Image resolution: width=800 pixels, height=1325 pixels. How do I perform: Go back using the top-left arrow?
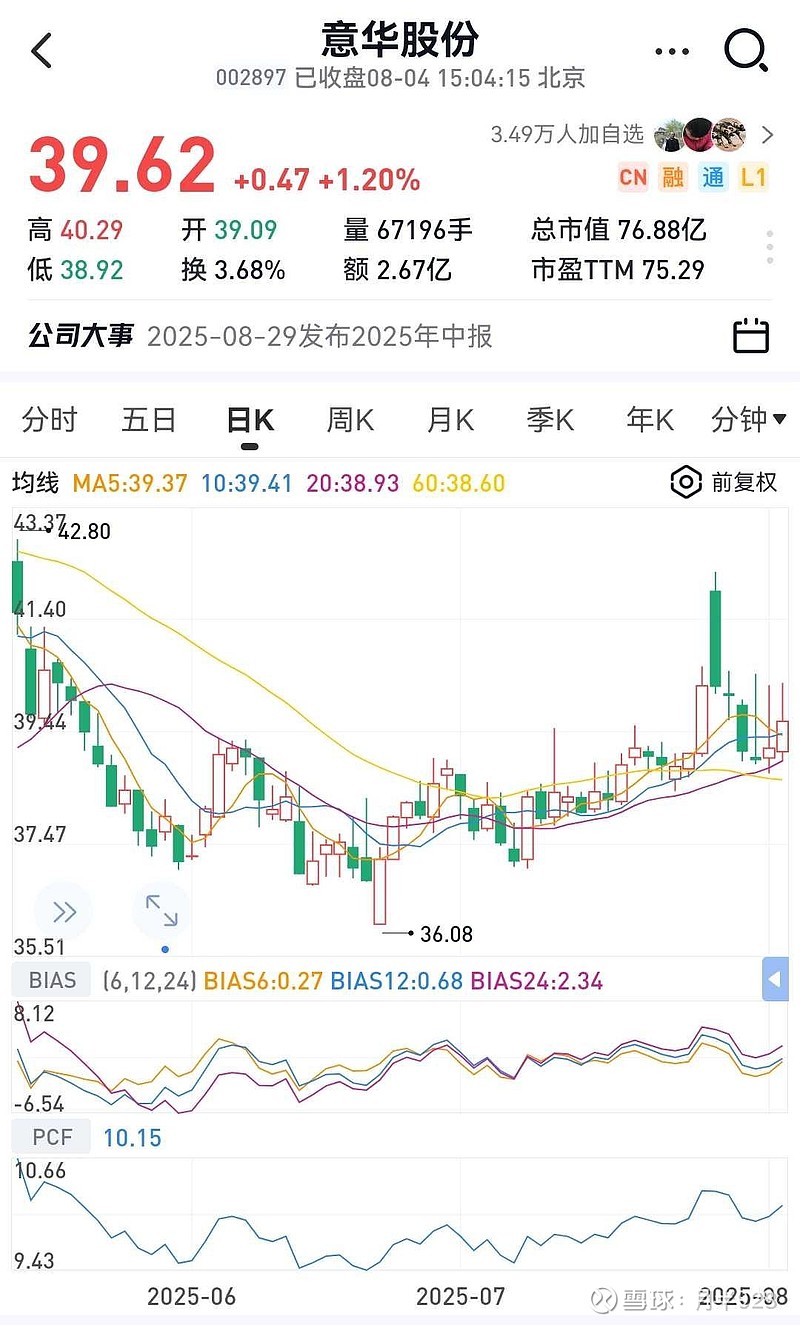[x=42, y=50]
